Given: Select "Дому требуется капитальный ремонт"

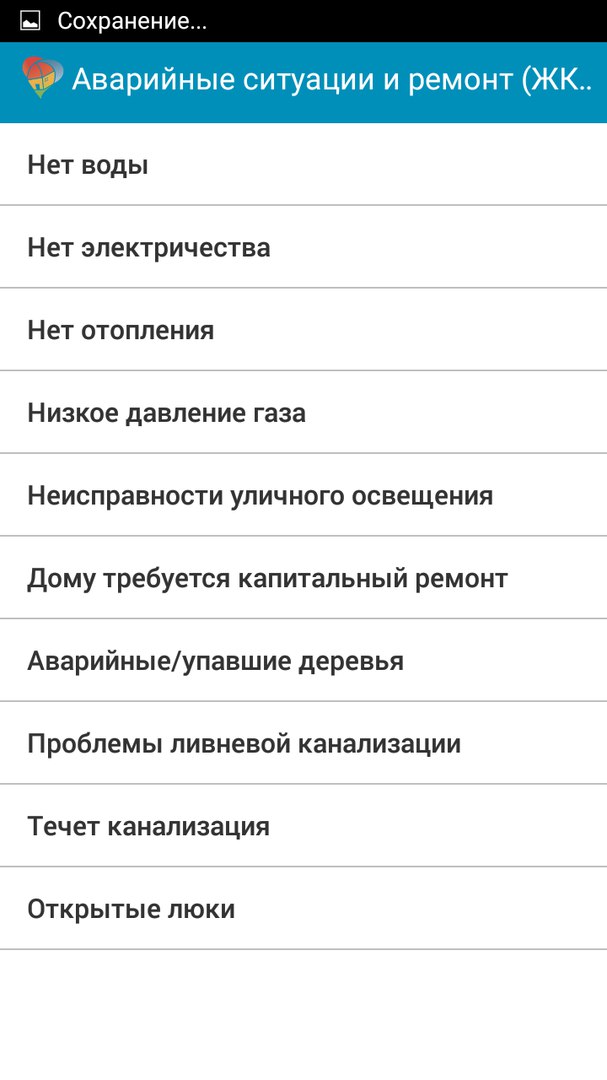Looking at the screenshot, I should 303,577.
